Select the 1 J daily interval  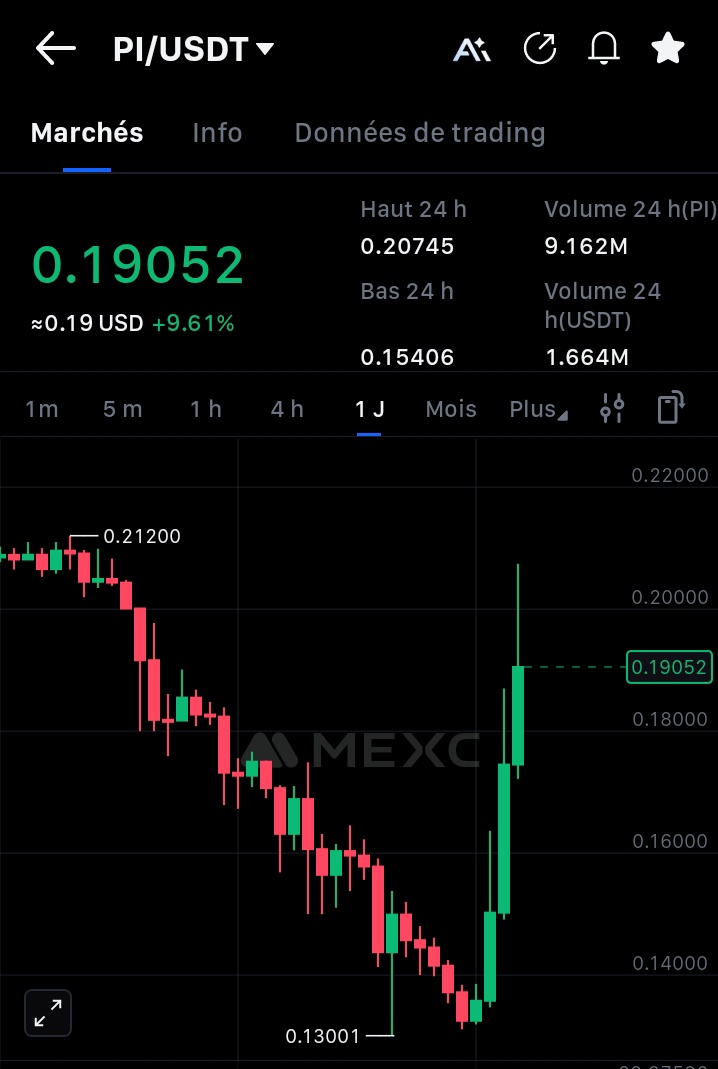(x=369, y=409)
